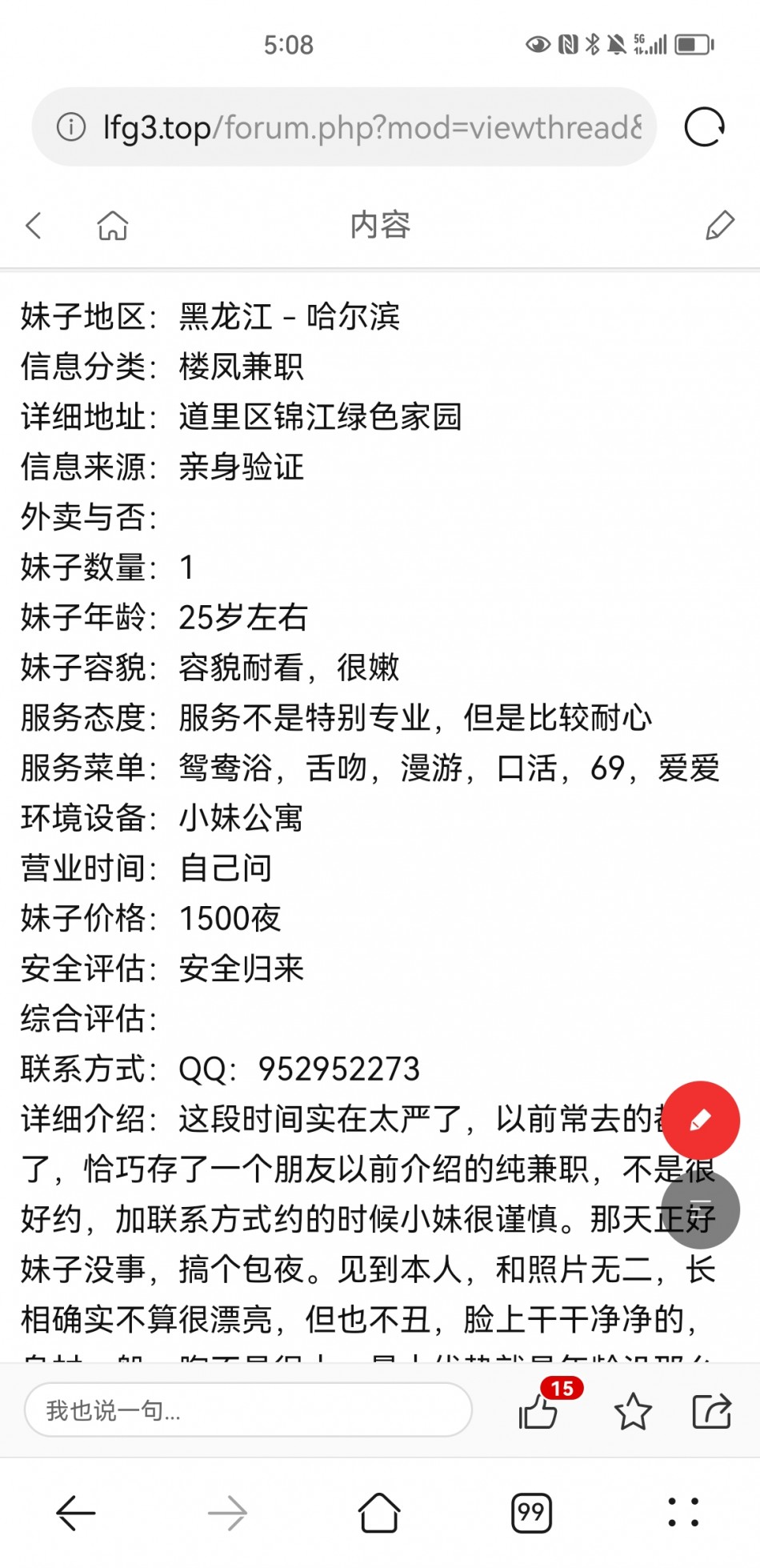Go back using the page header arrow
The image size is (760, 1568).
pyautogui.click(x=34, y=226)
